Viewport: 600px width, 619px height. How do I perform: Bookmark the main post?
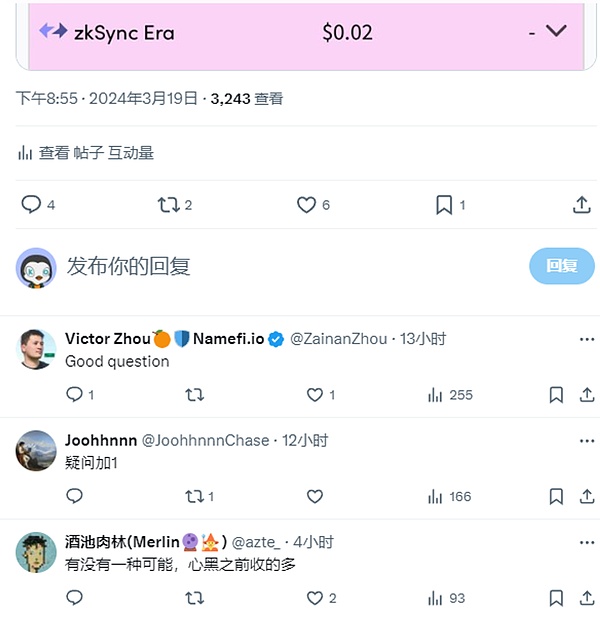[444, 205]
